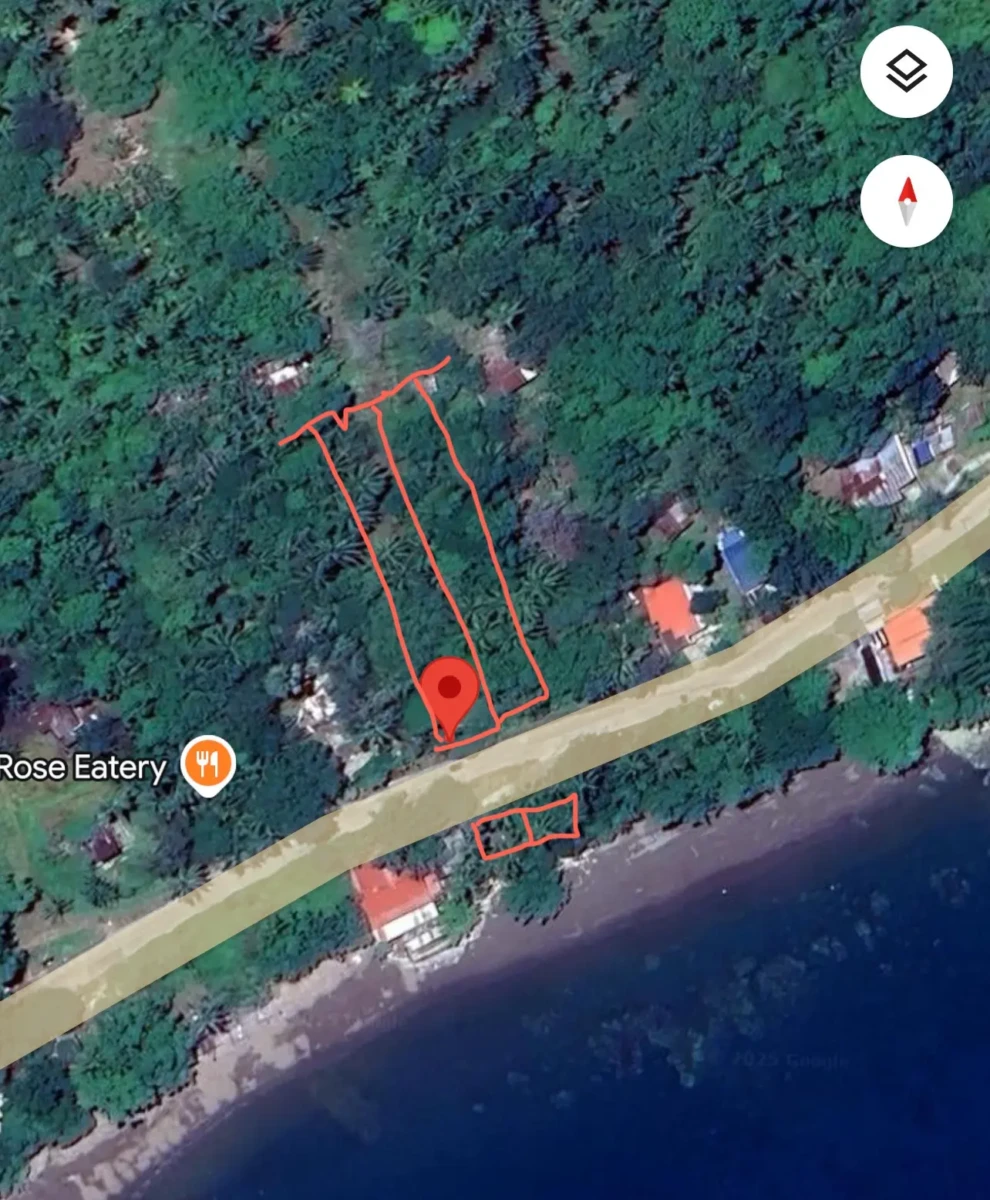
Task: Tap the compass to reset north
Action: [x=906, y=201]
